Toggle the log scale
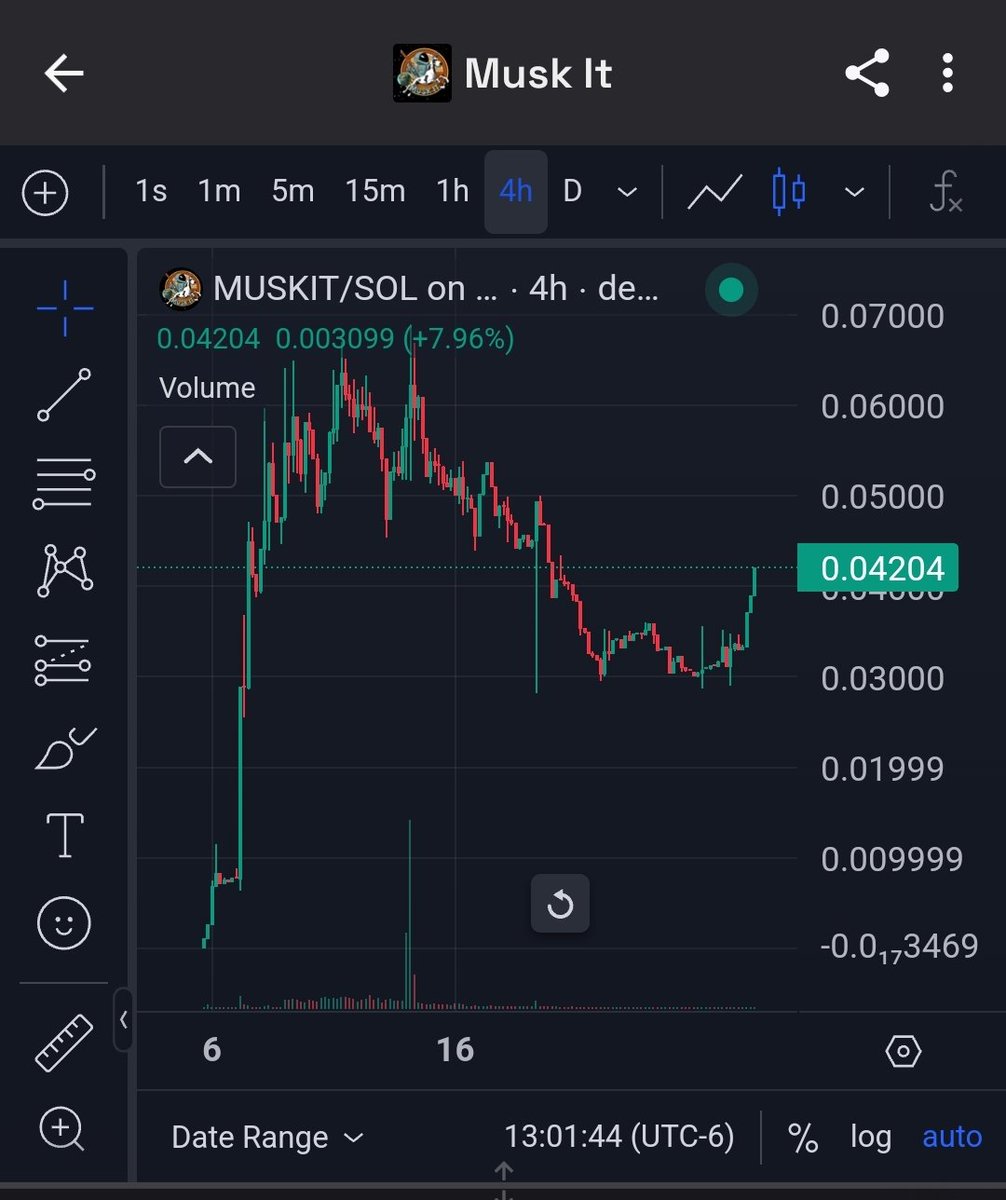 [870, 1137]
